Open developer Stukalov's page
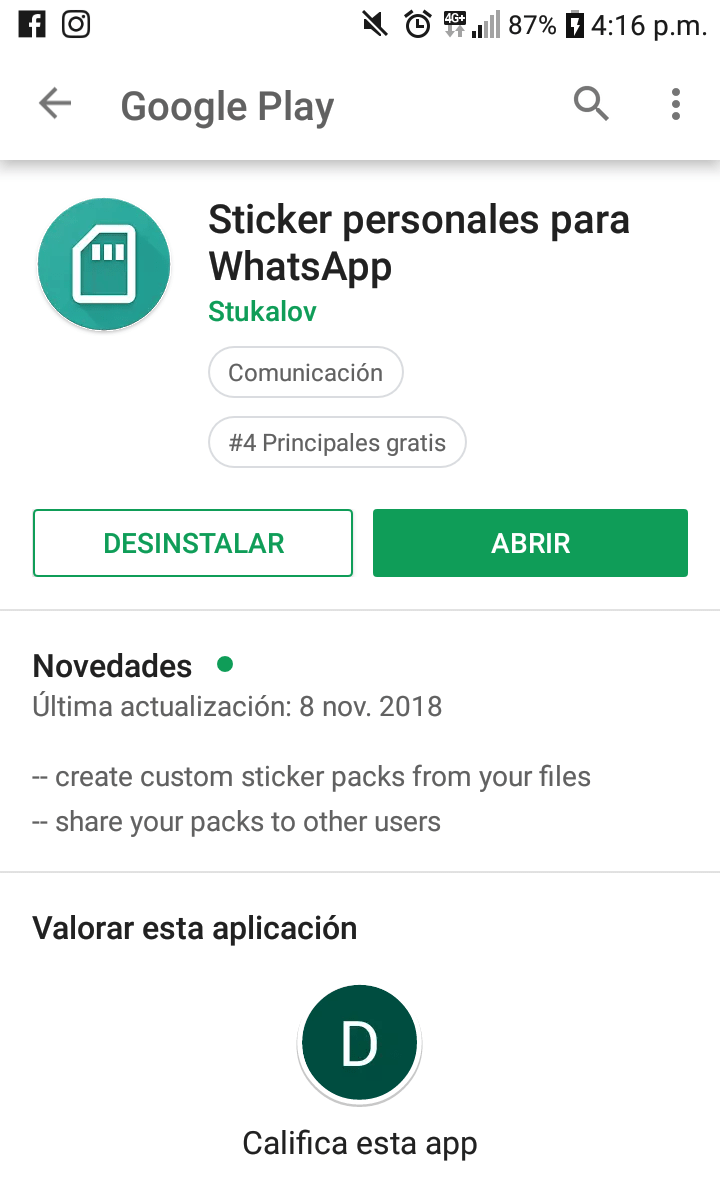This screenshot has height=1193, width=720. click(262, 311)
